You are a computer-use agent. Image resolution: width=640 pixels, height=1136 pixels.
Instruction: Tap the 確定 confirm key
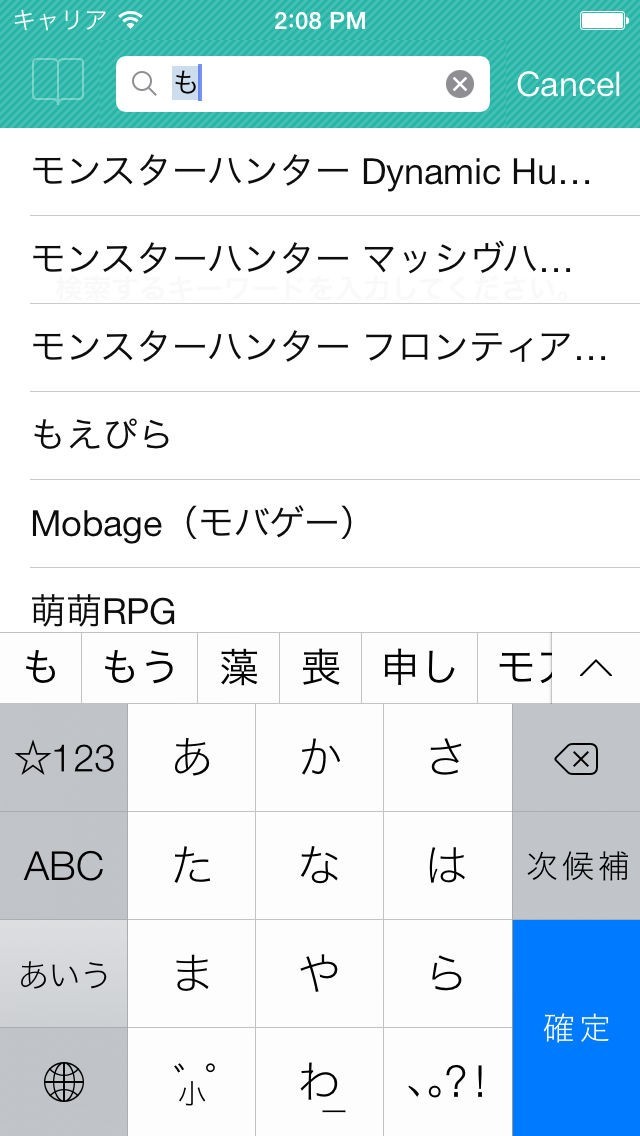576,1028
